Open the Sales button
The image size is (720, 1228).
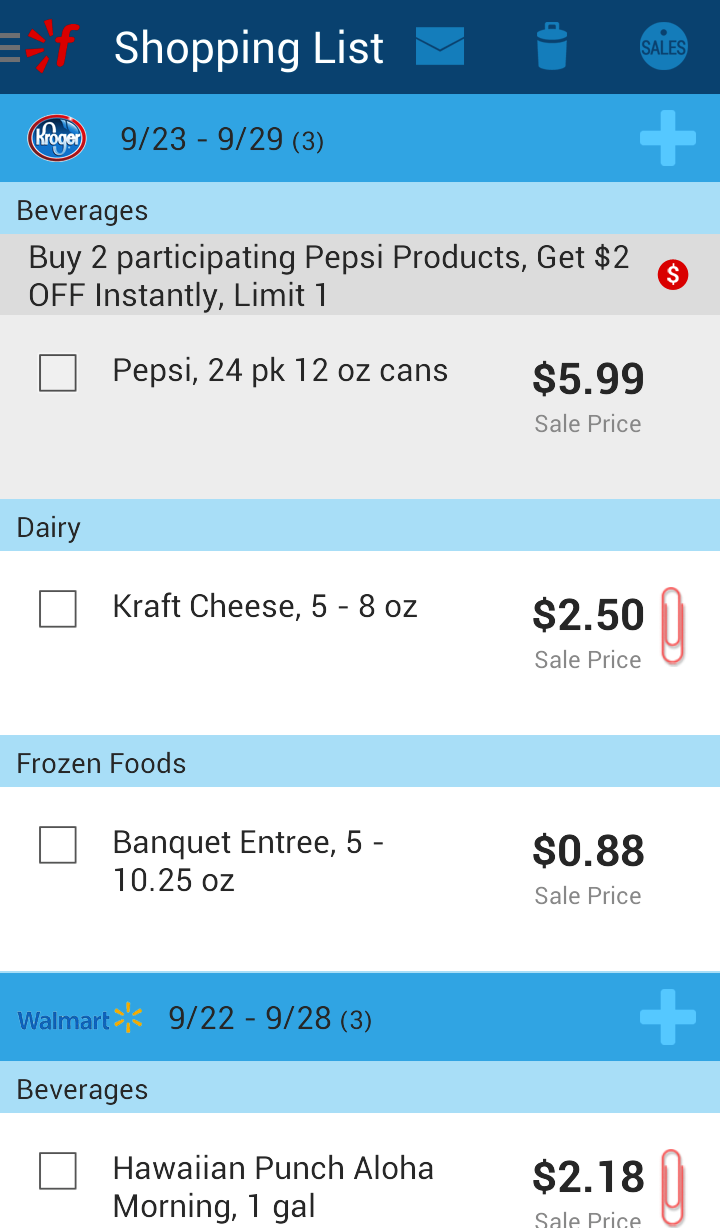click(x=664, y=47)
